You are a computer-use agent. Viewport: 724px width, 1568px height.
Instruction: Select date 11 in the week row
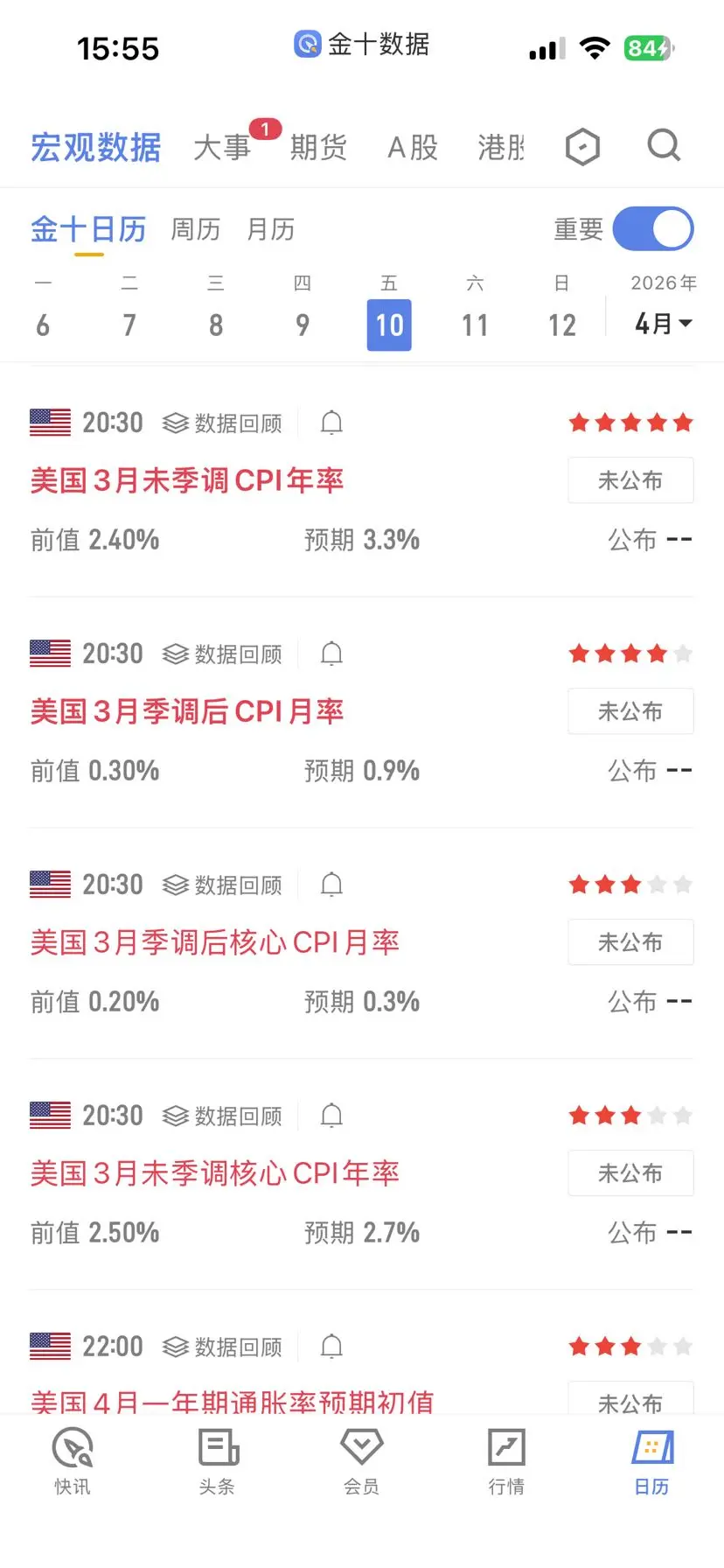475,325
